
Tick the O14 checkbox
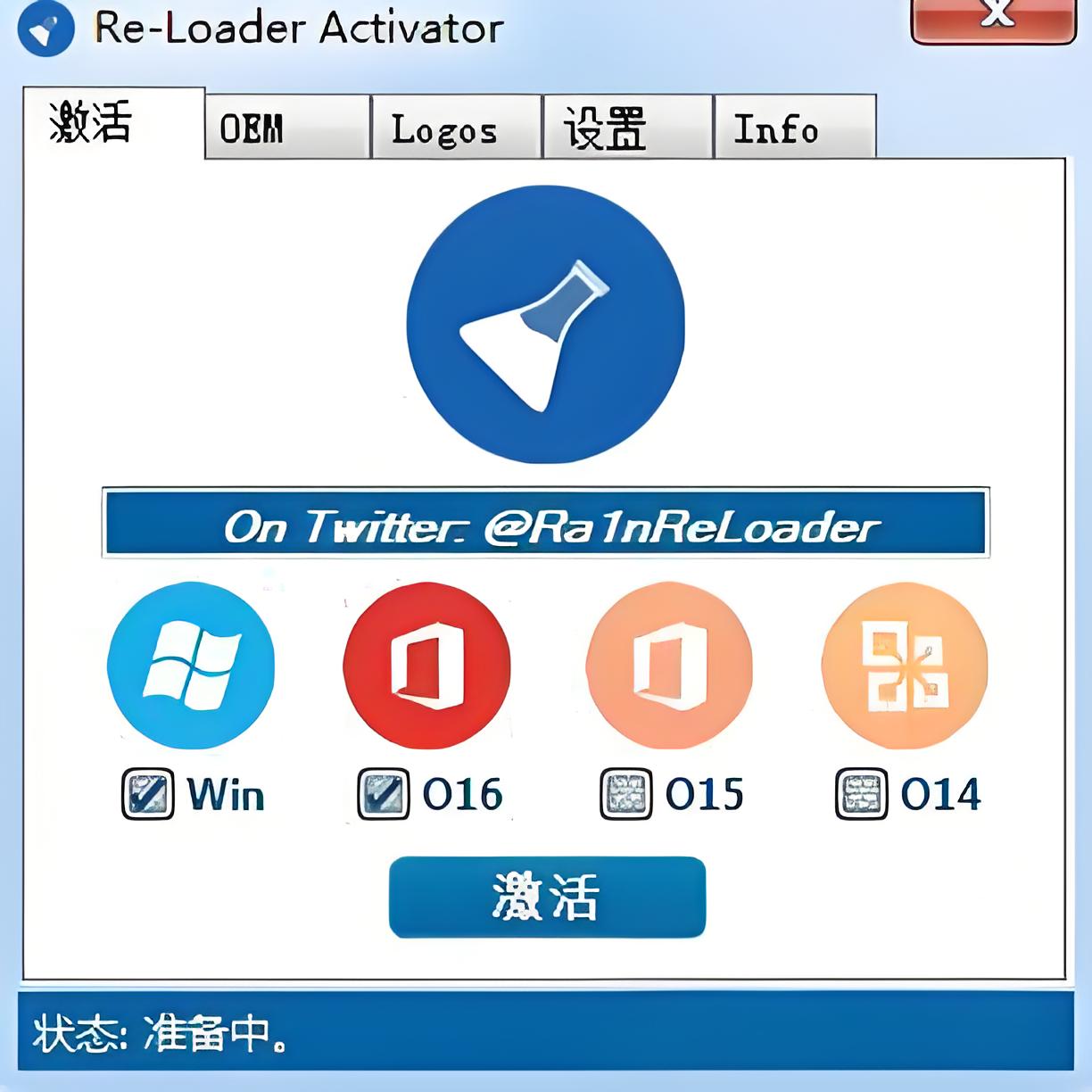pos(861,794)
